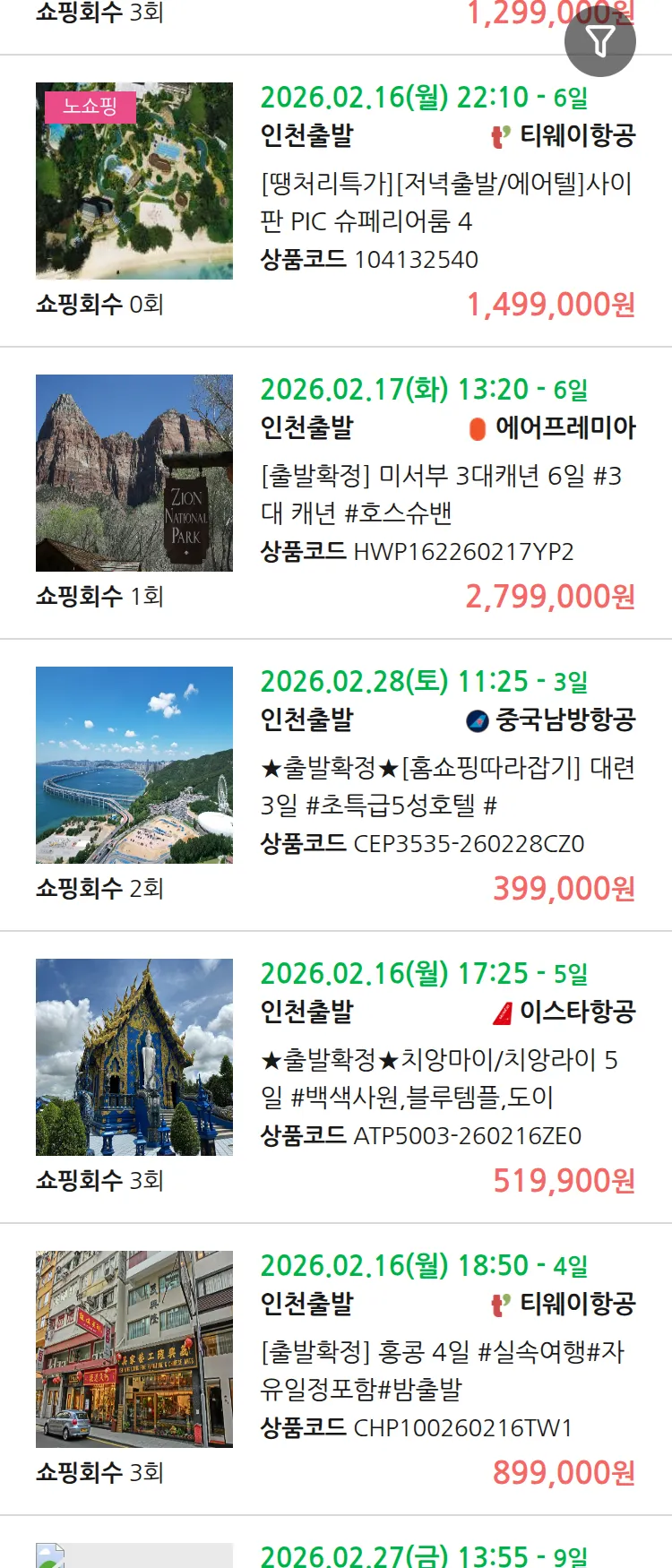Open the floating filter button
Viewport: 672px width, 1568px height.
tap(599, 41)
